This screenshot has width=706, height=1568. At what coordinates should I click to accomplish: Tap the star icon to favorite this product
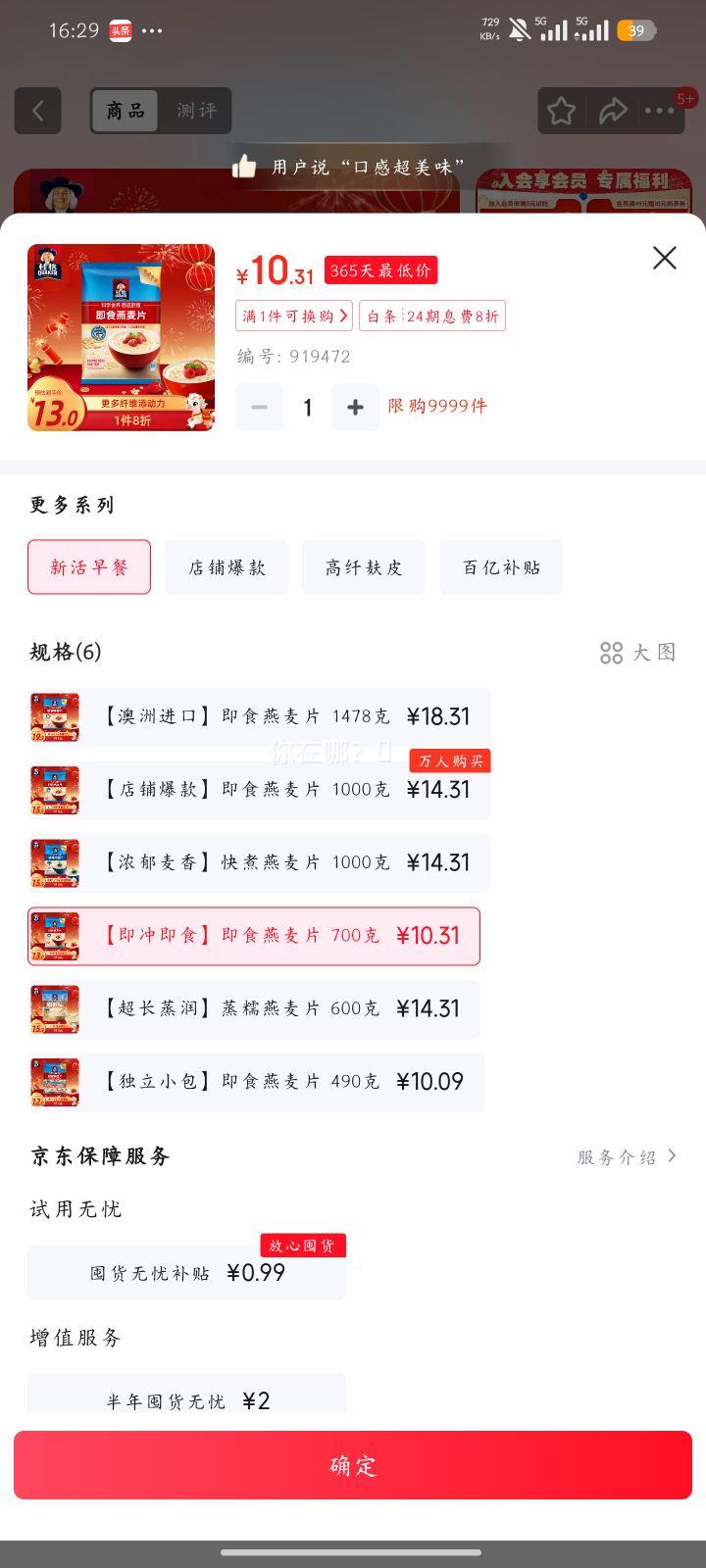(x=560, y=111)
